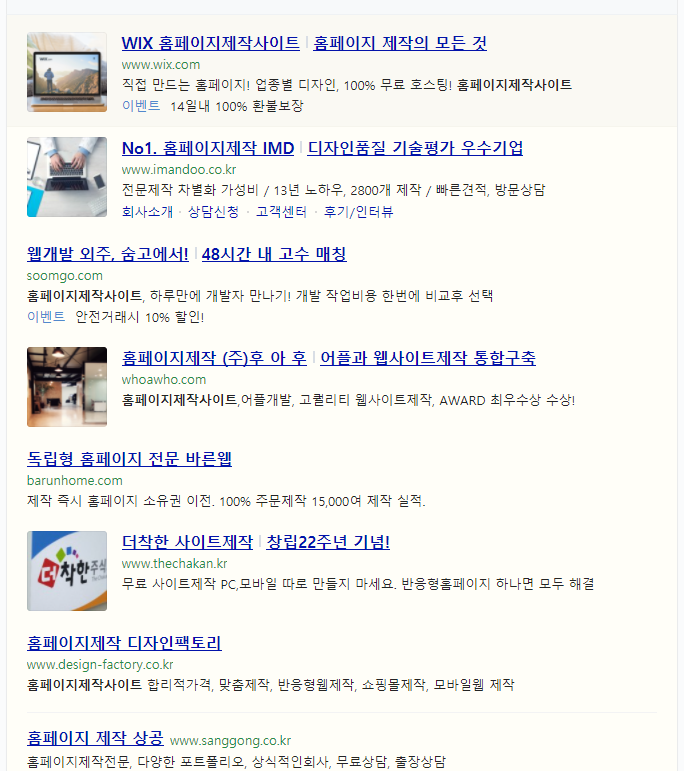Open 더착한 사이트제작 link
The width and height of the screenshot is (684, 771).
(187, 542)
